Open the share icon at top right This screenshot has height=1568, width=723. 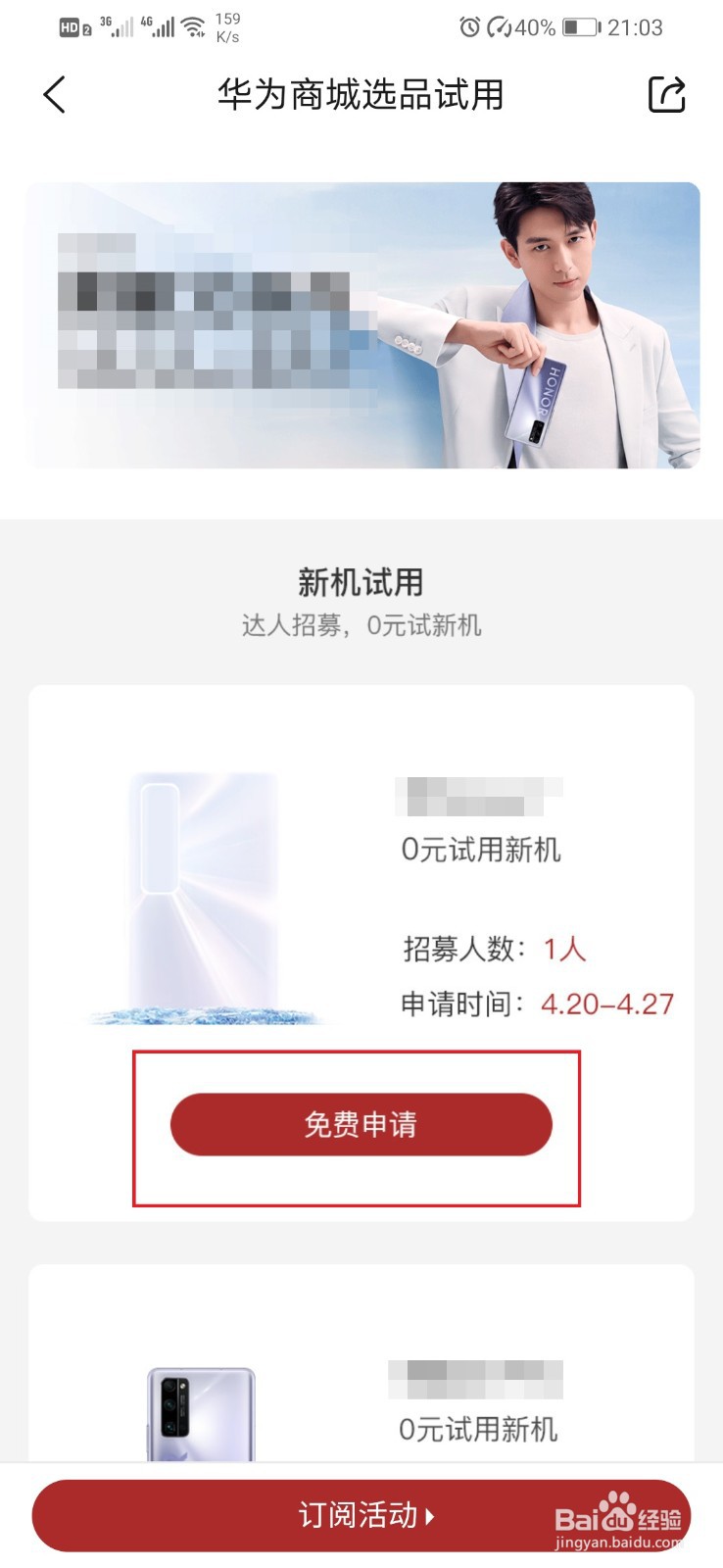667,94
